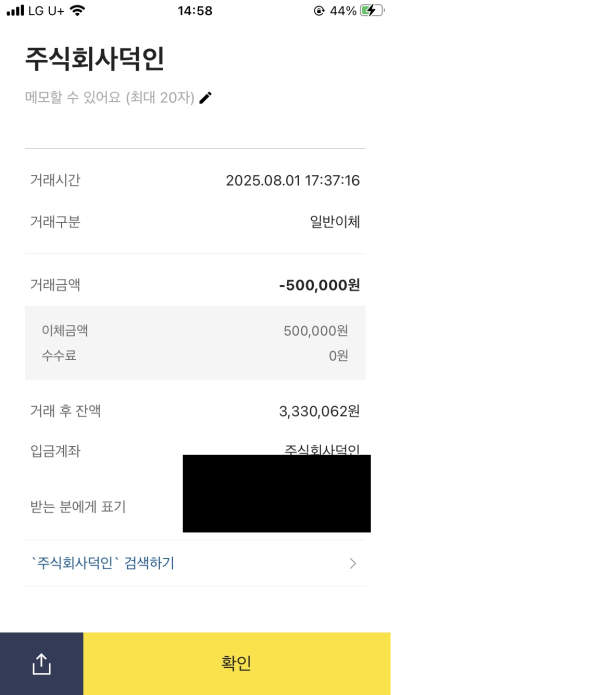Image resolution: width=600 pixels, height=695 pixels.
Task: Edit the memo with the pencil icon
Action: 206,98
